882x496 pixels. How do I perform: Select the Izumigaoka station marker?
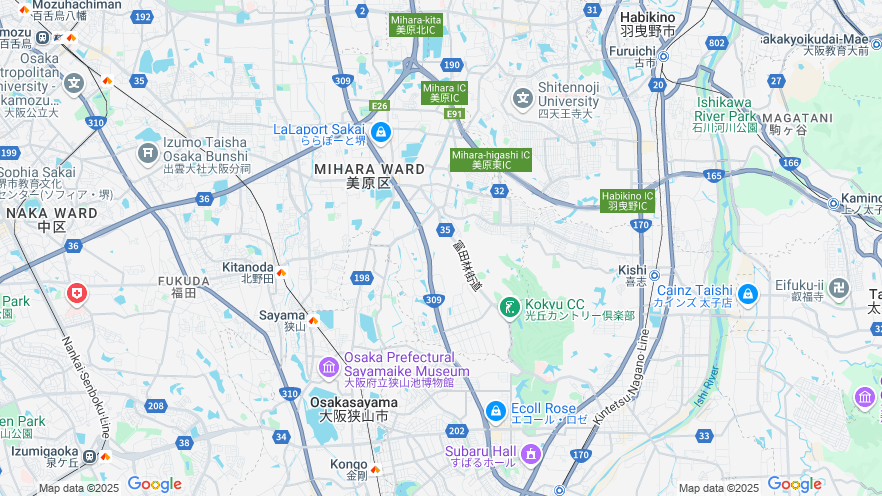pyautogui.click(x=90, y=456)
